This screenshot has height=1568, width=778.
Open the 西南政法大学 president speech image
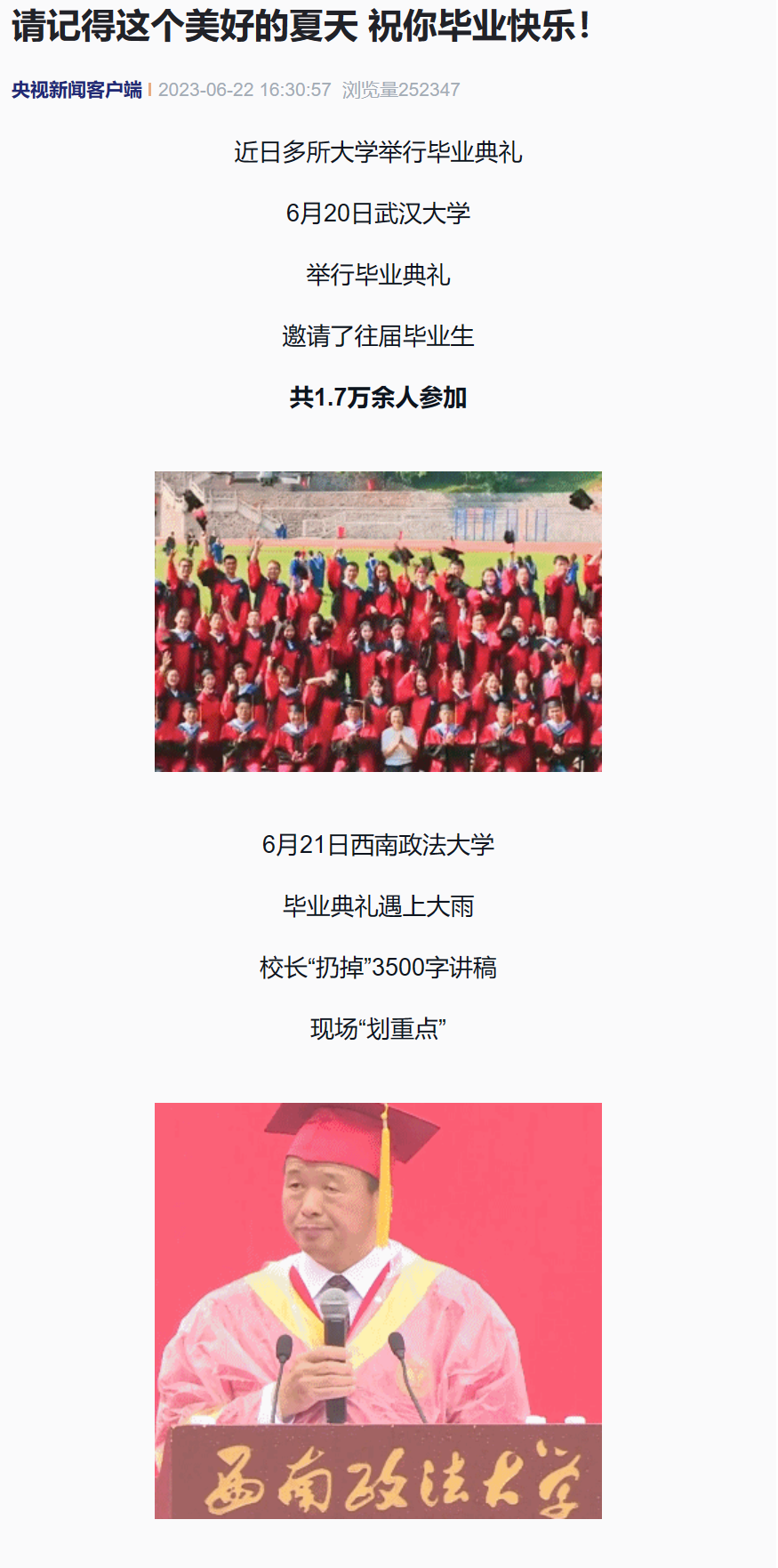pyautogui.click(x=378, y=1309)
